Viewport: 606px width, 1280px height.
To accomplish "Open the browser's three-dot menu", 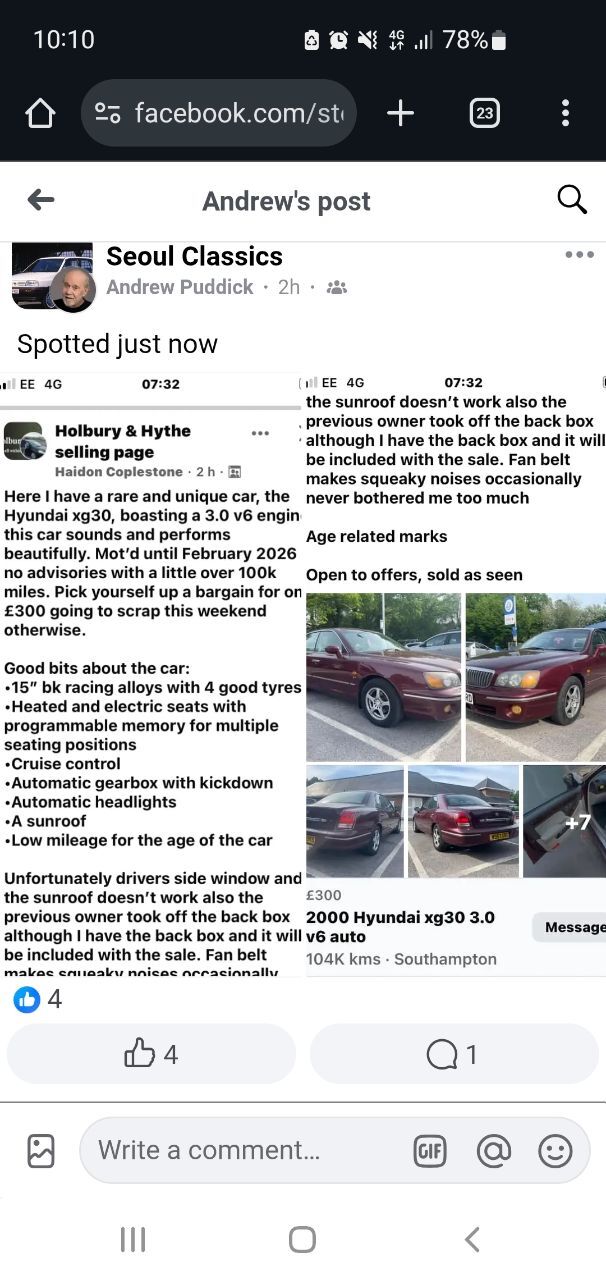I will [x=565, y=113].
